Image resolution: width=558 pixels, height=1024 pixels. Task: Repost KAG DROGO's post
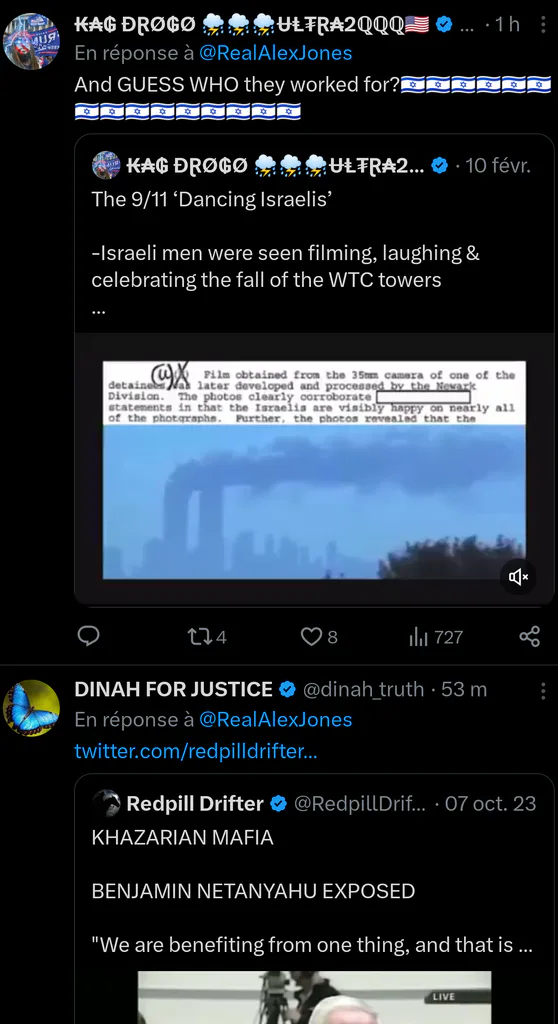point(206,636)
